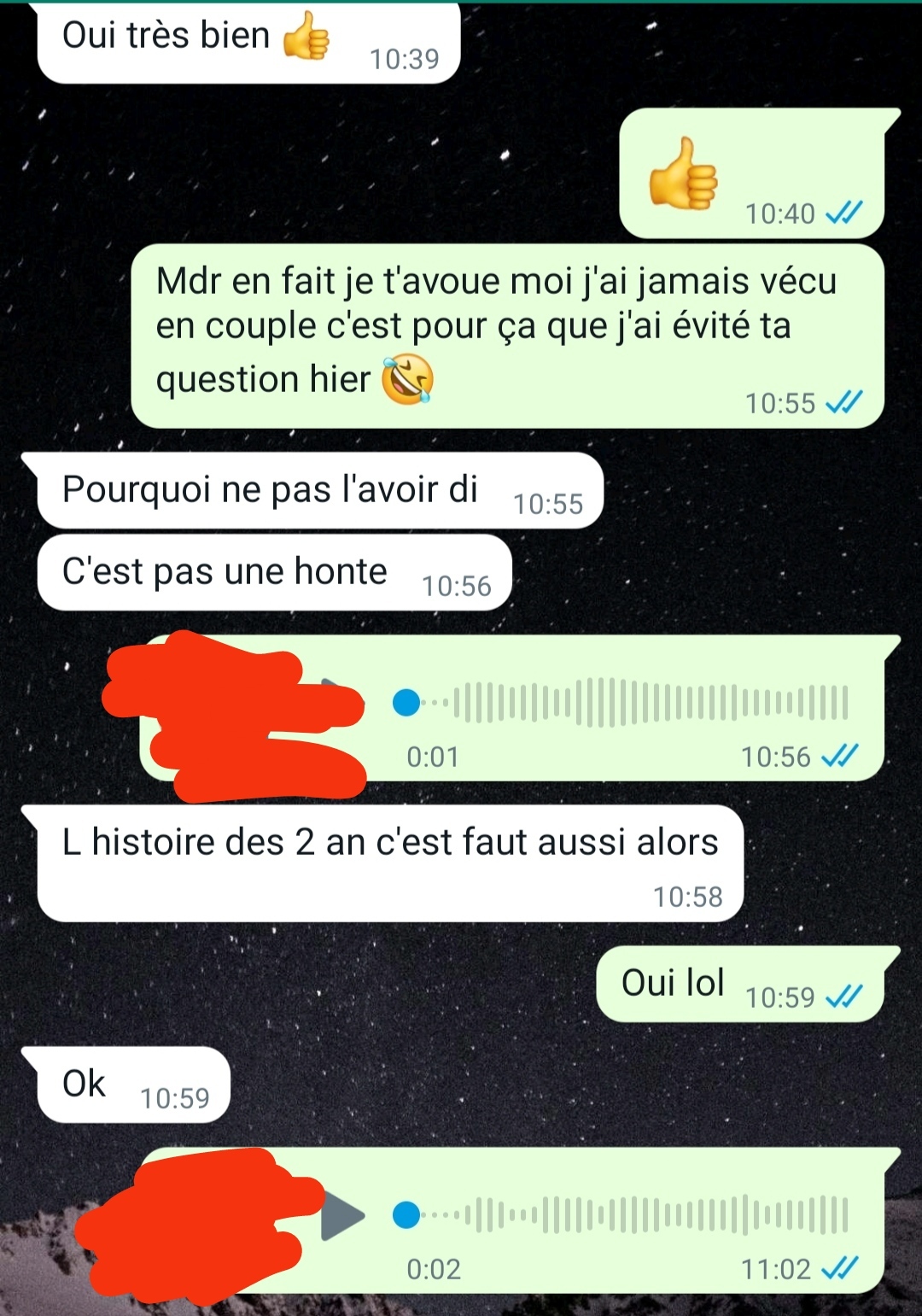Play the voice message sent at 11:02
The width and height of the screenshot is (922, 1316).
point(343,1214)
